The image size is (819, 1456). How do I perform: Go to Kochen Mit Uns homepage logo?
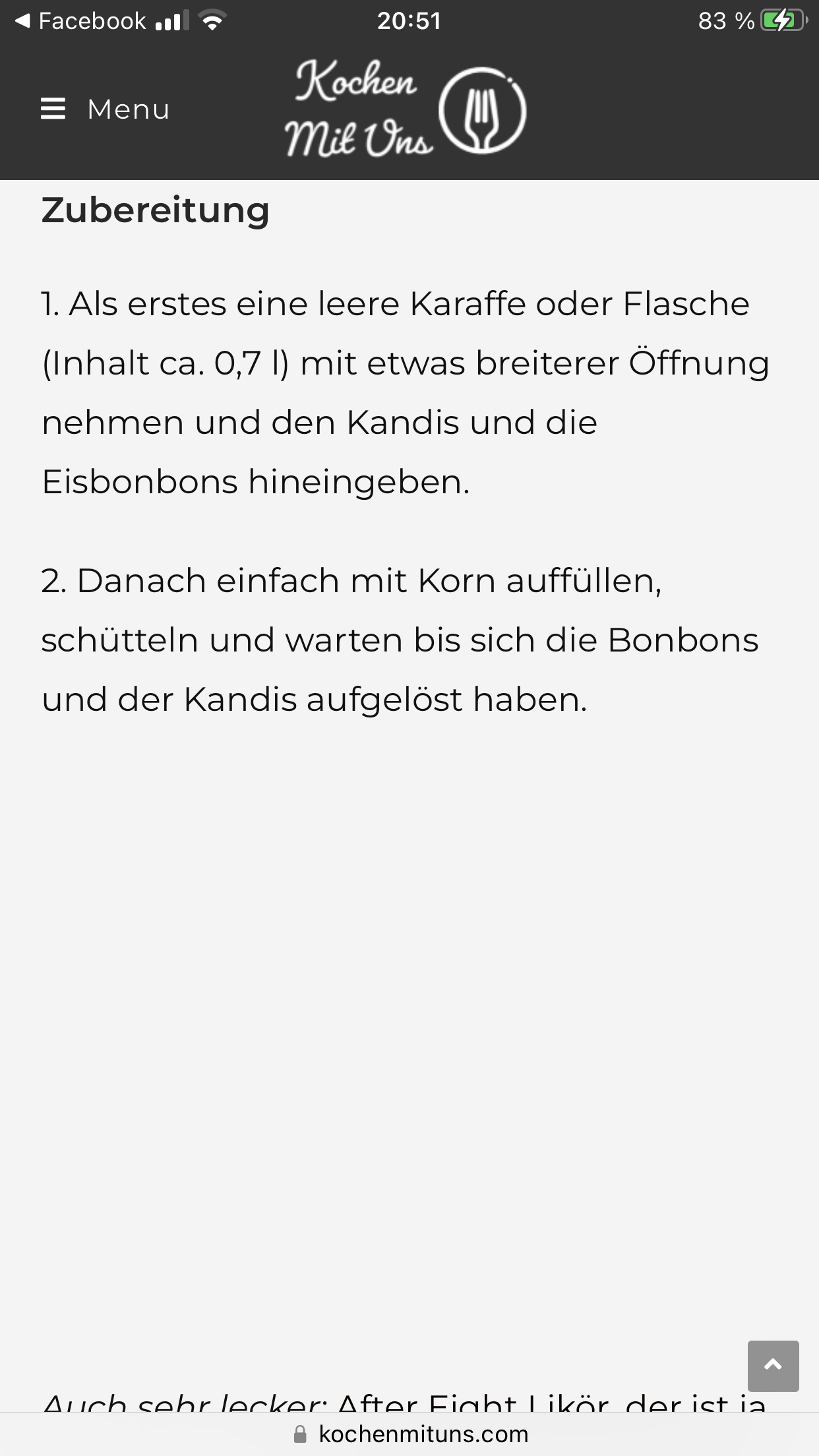coord(406,109)
